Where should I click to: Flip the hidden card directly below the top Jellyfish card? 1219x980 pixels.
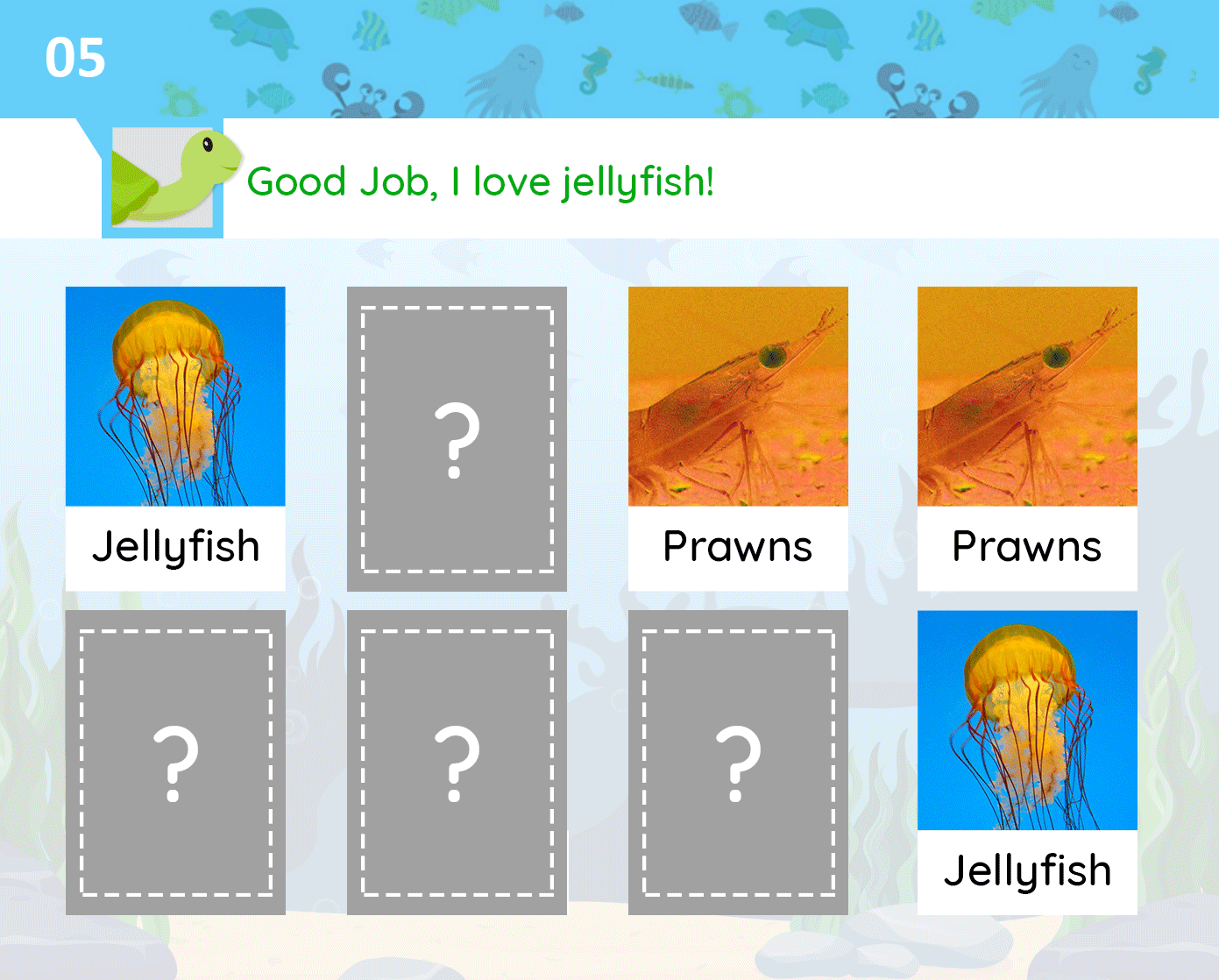click(x=175, y=763)
